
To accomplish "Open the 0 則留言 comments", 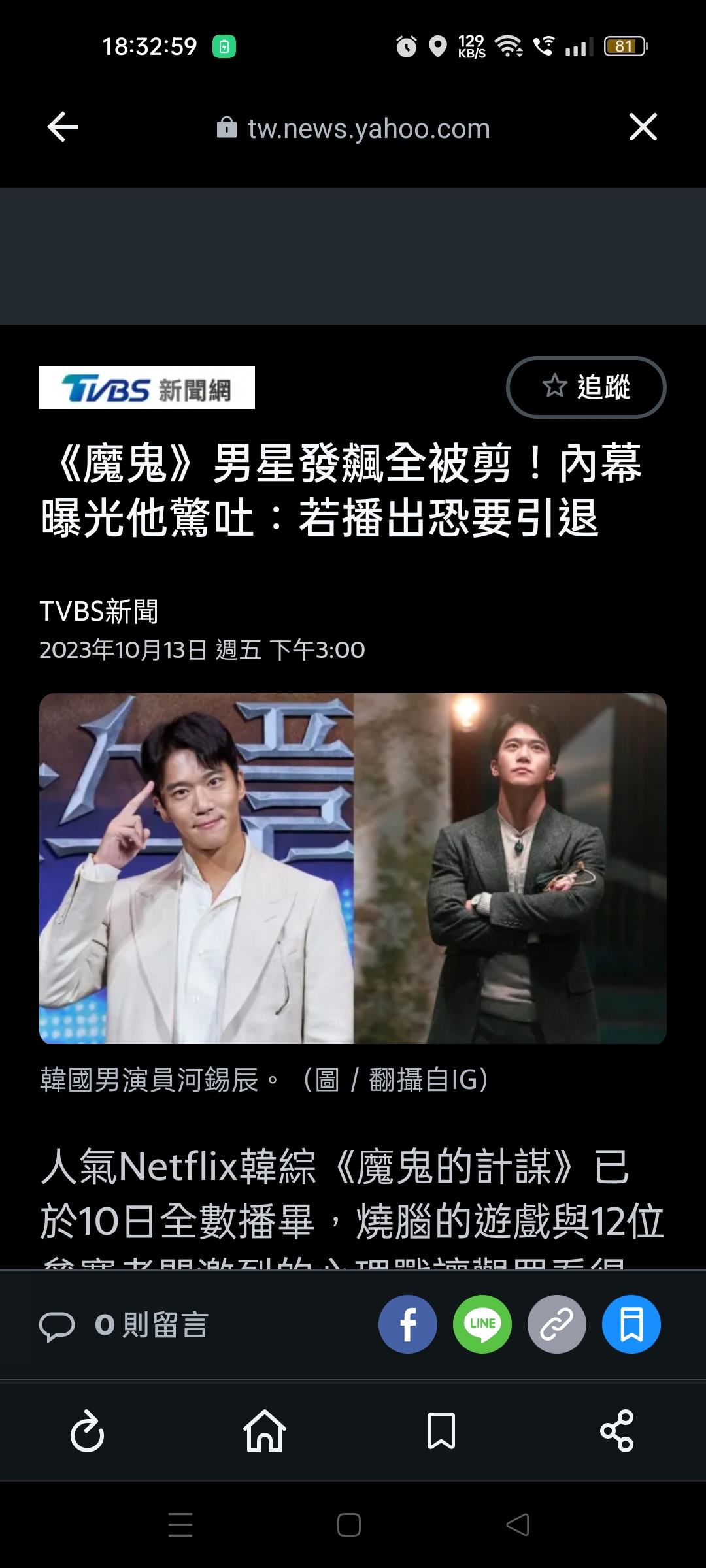I will (124, 1325).
